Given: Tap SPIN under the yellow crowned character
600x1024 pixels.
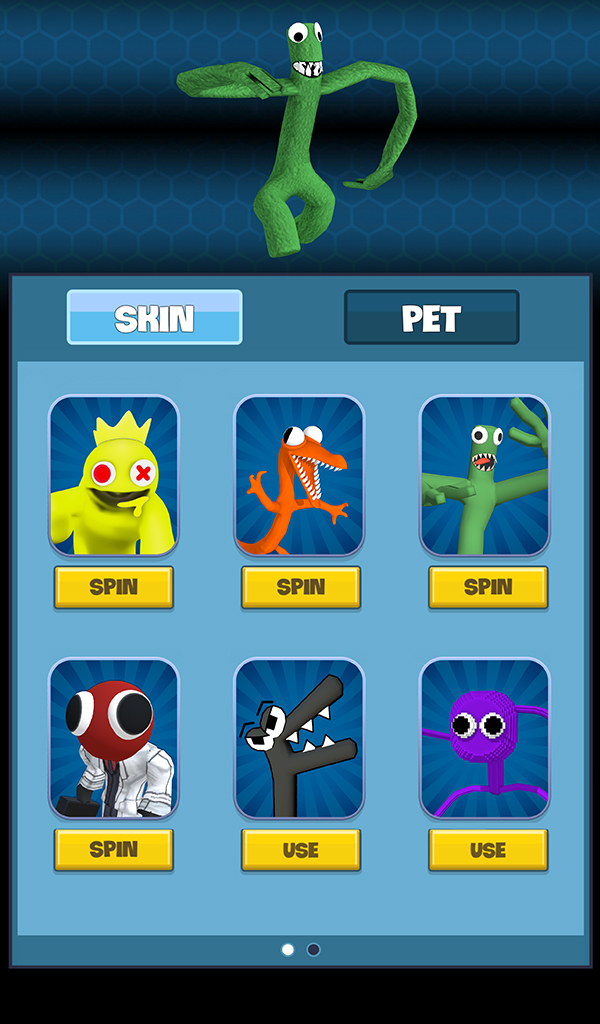Looking at the screenshot, I should click(114, 587).
